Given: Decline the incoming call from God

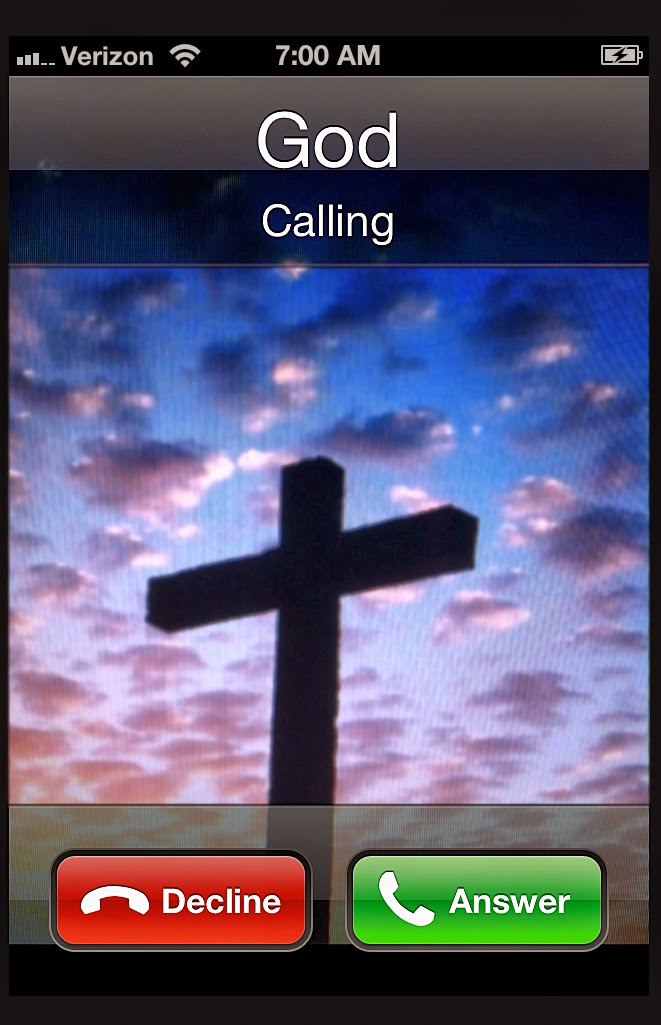Looking at the screenshot, I should click(x=181, y=900).
